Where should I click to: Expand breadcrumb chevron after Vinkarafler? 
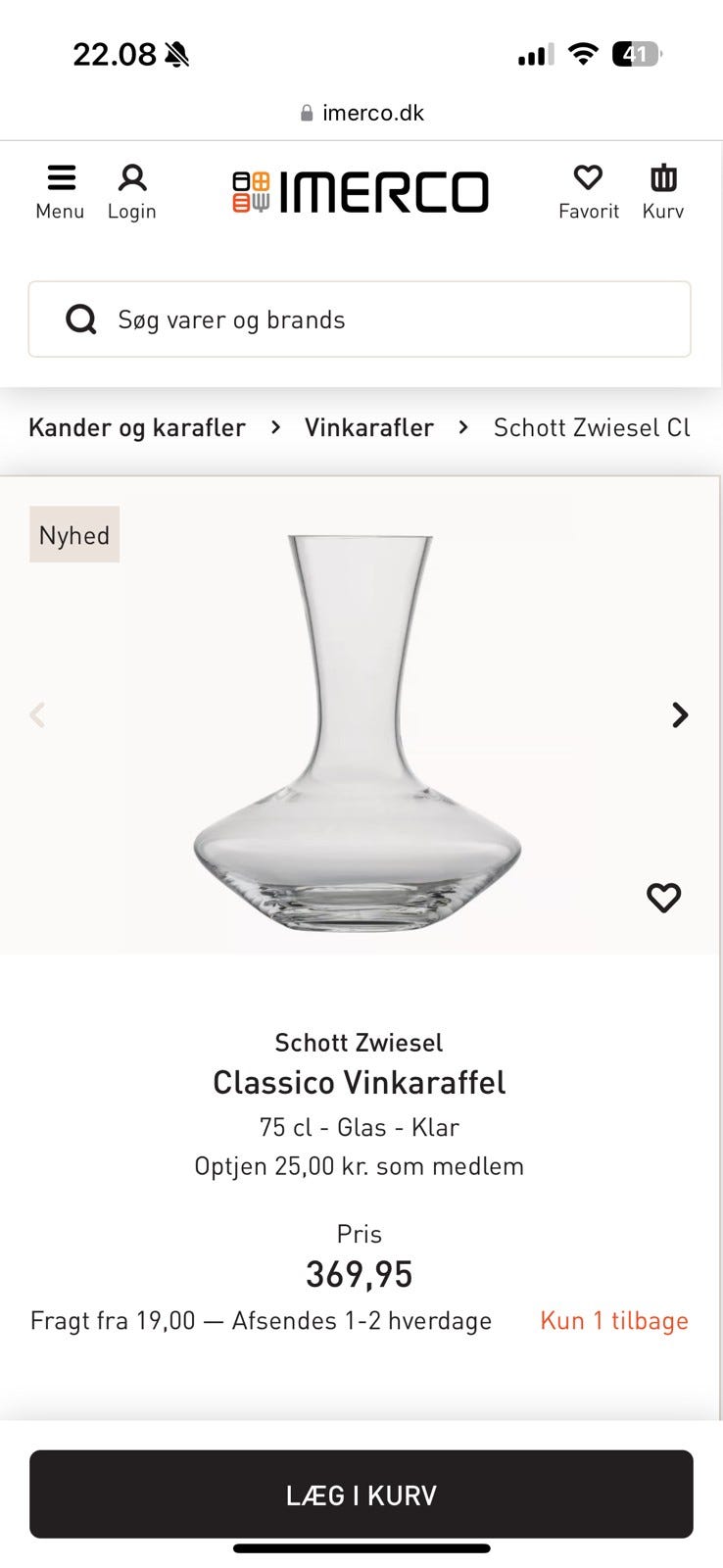462,427
